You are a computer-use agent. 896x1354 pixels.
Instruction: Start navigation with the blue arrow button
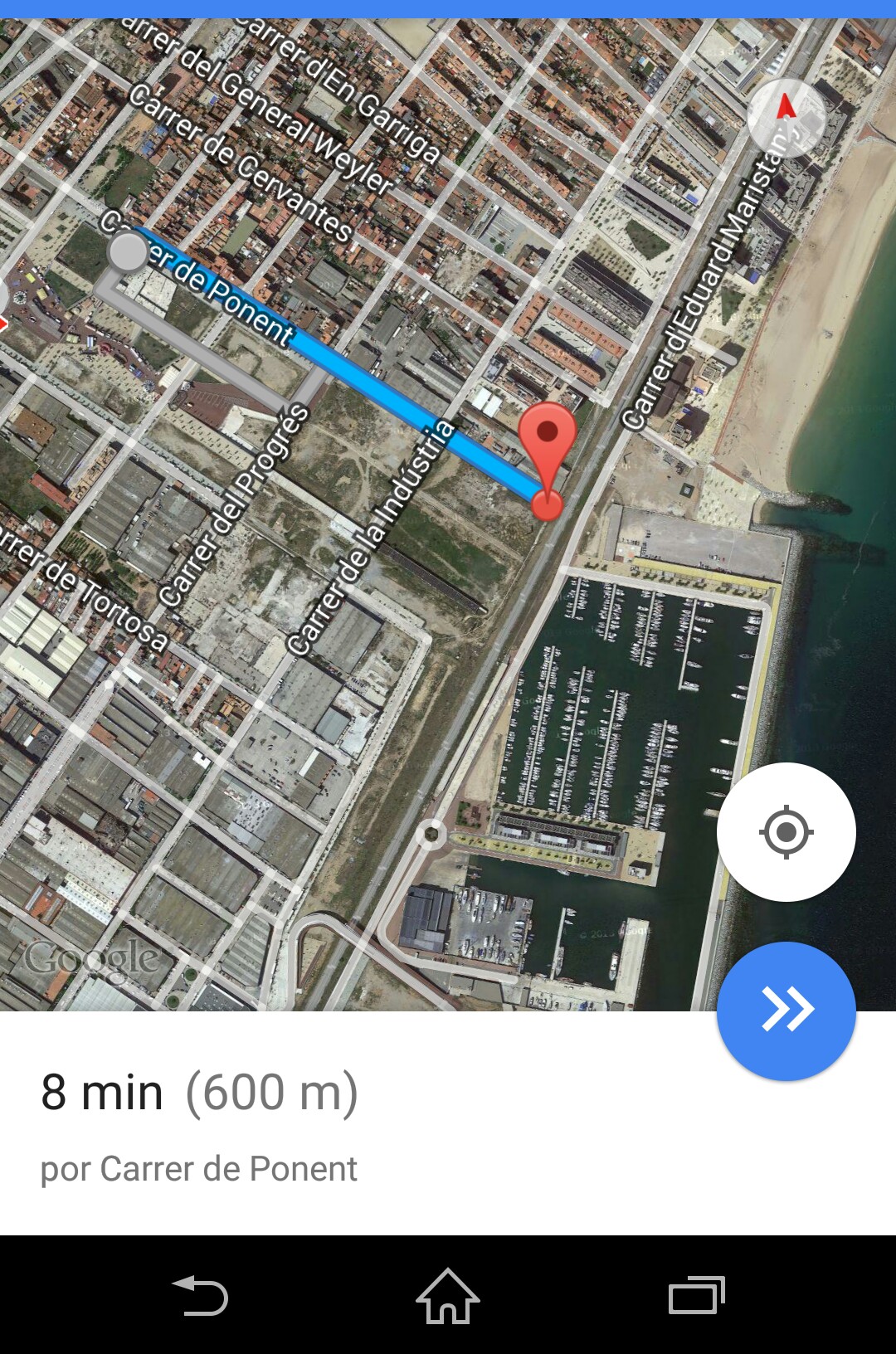[786, 1011]
